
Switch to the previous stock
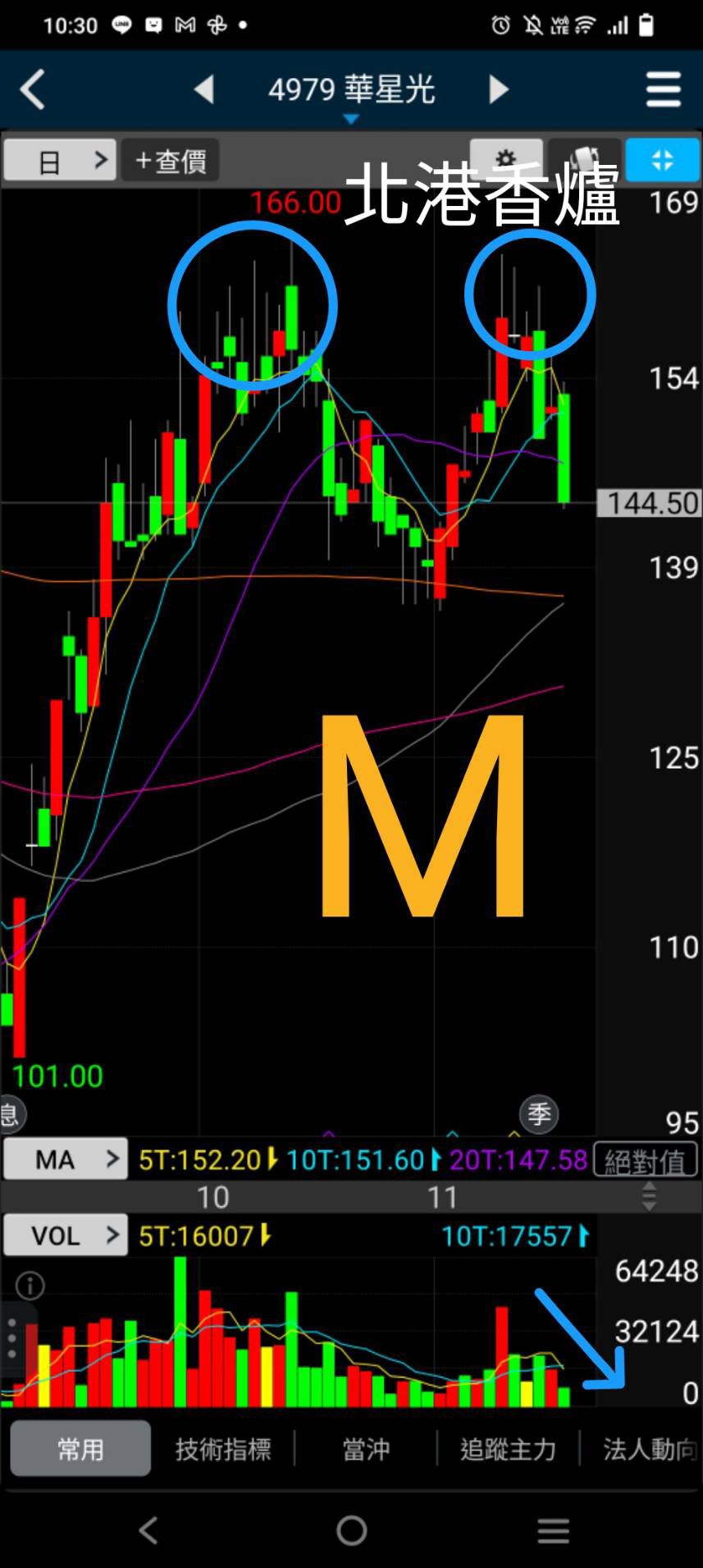[203, 89]
